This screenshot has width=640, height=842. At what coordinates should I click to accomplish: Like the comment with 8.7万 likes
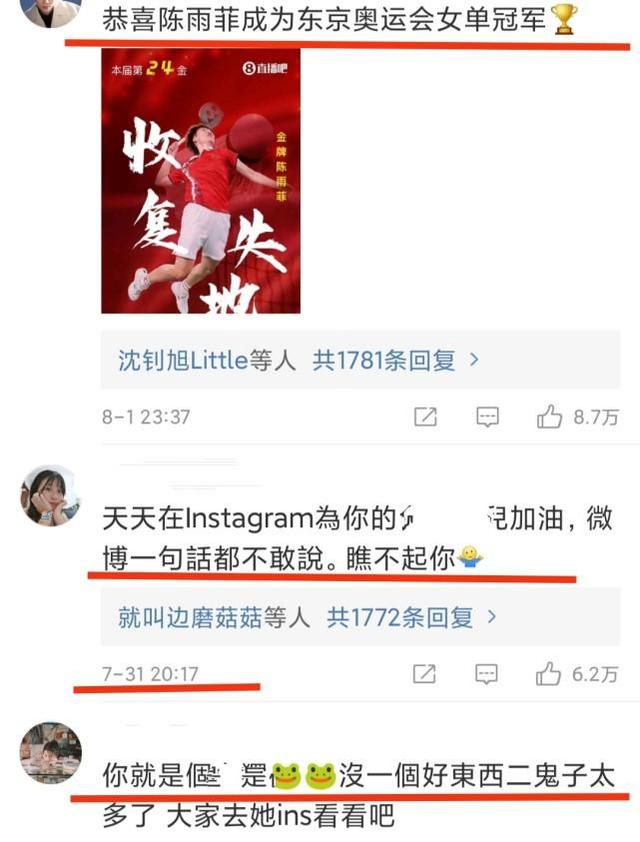tap(549, 417)
